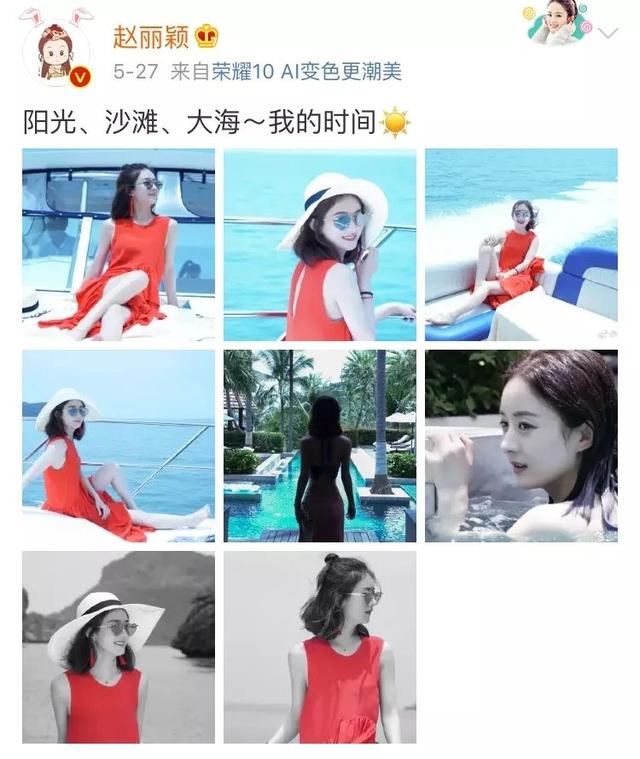The height and width of the screenshot is (759, 640).
Task: View photo of woman in hat by railing
Action: pyautogui.click(x=118, y=446)
